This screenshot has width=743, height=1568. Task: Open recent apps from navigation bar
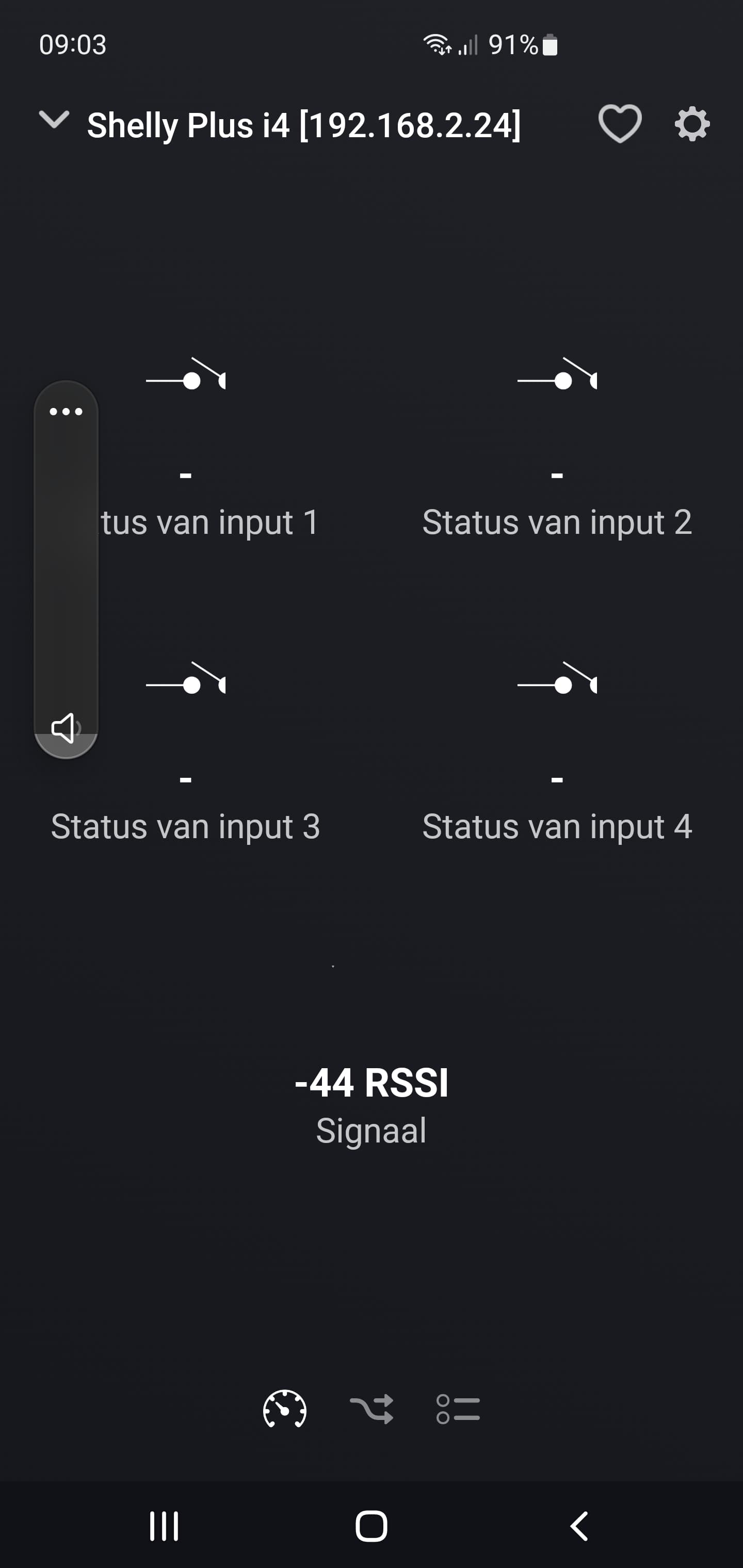click(164, 1526)
